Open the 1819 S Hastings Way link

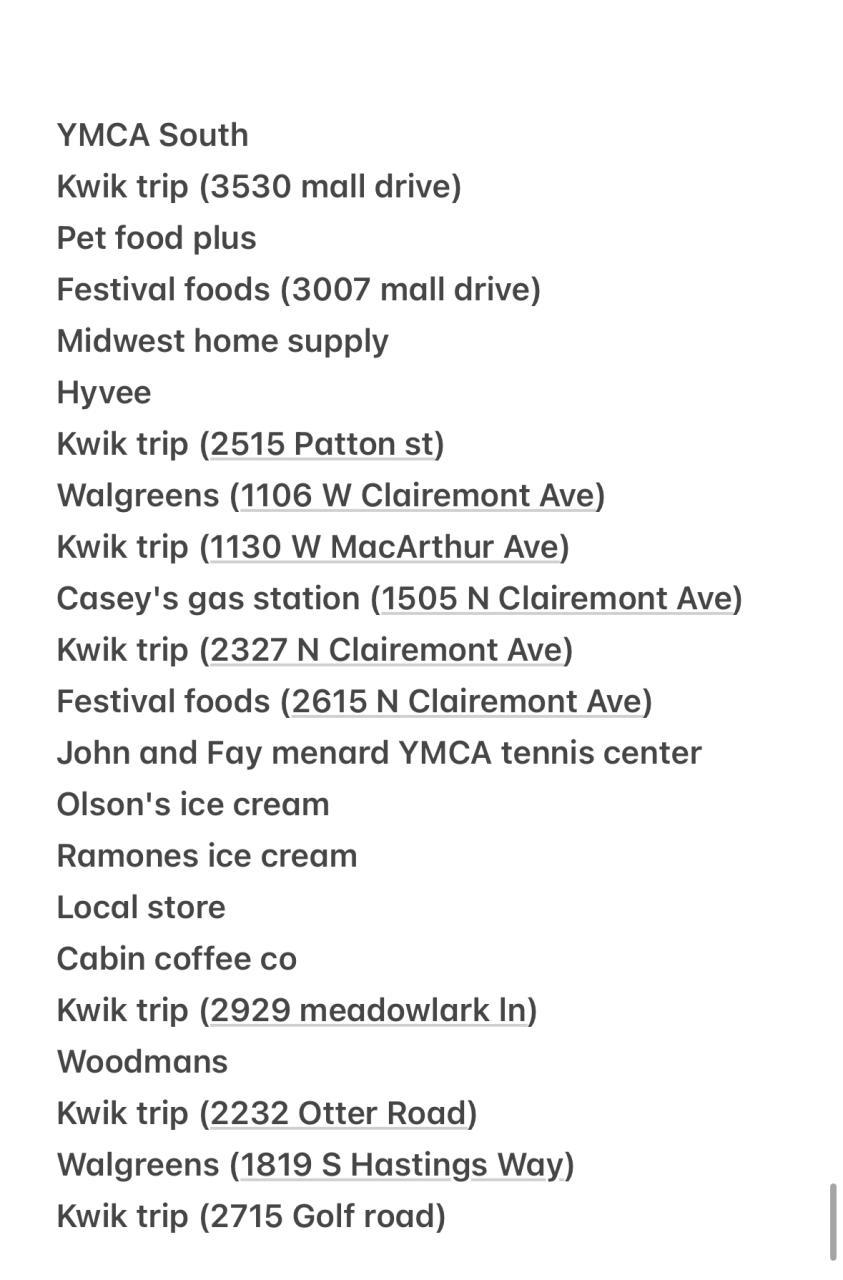click(402, 1165)
